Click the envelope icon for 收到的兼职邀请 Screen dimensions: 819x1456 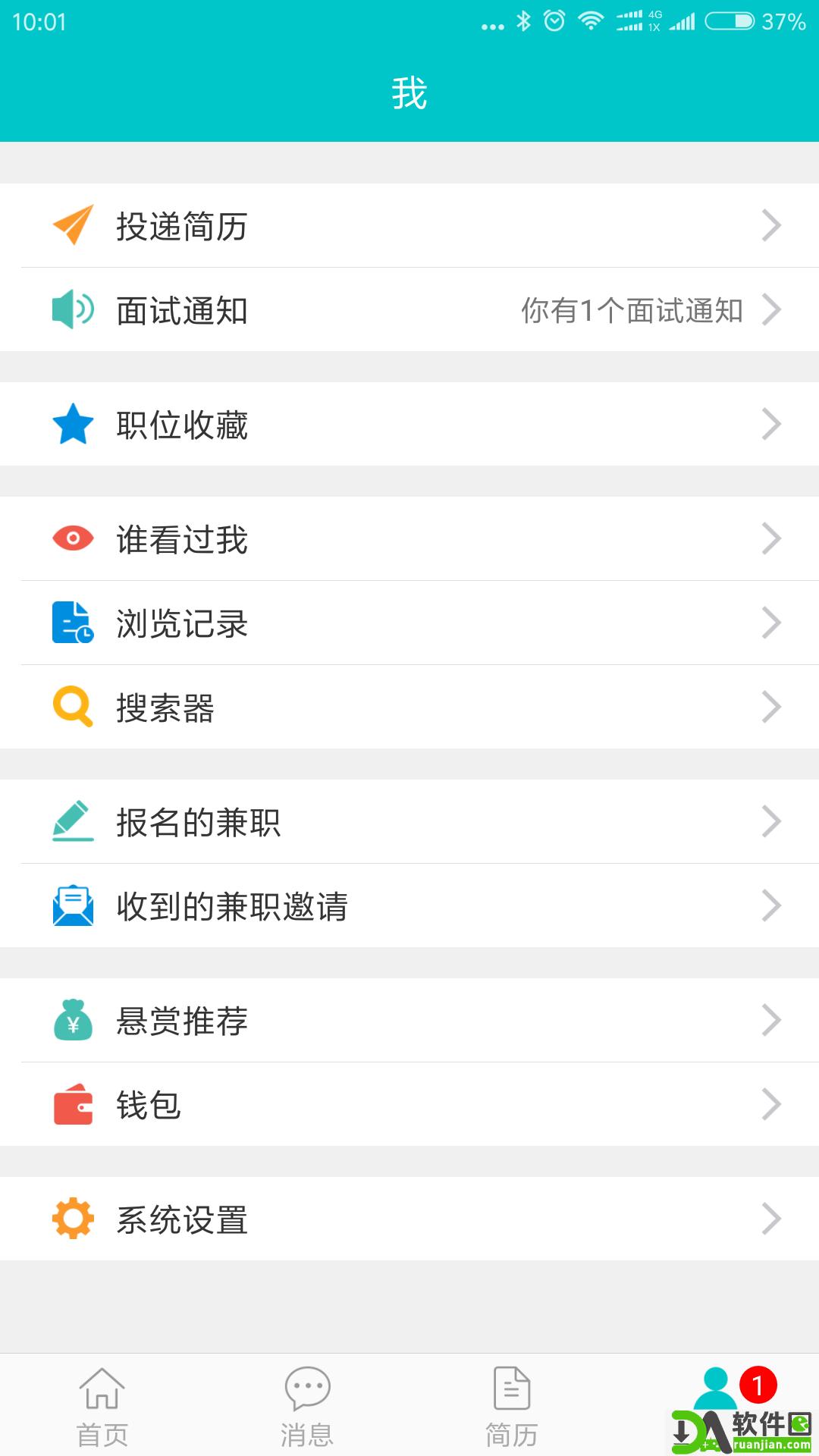click(72, 904)
